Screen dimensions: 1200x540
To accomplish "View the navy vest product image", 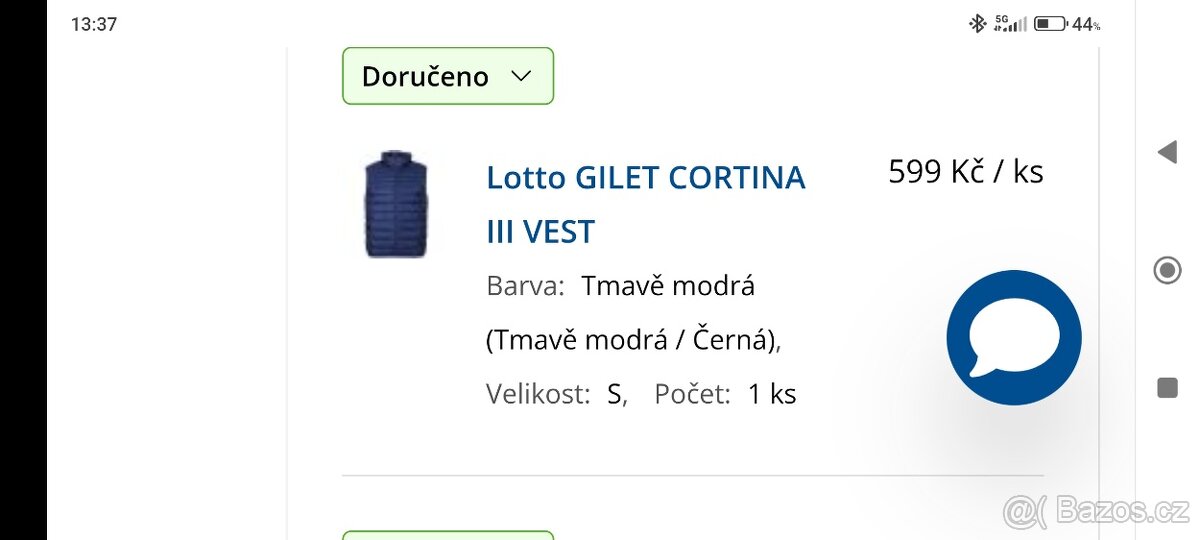I will click(396, 204).
